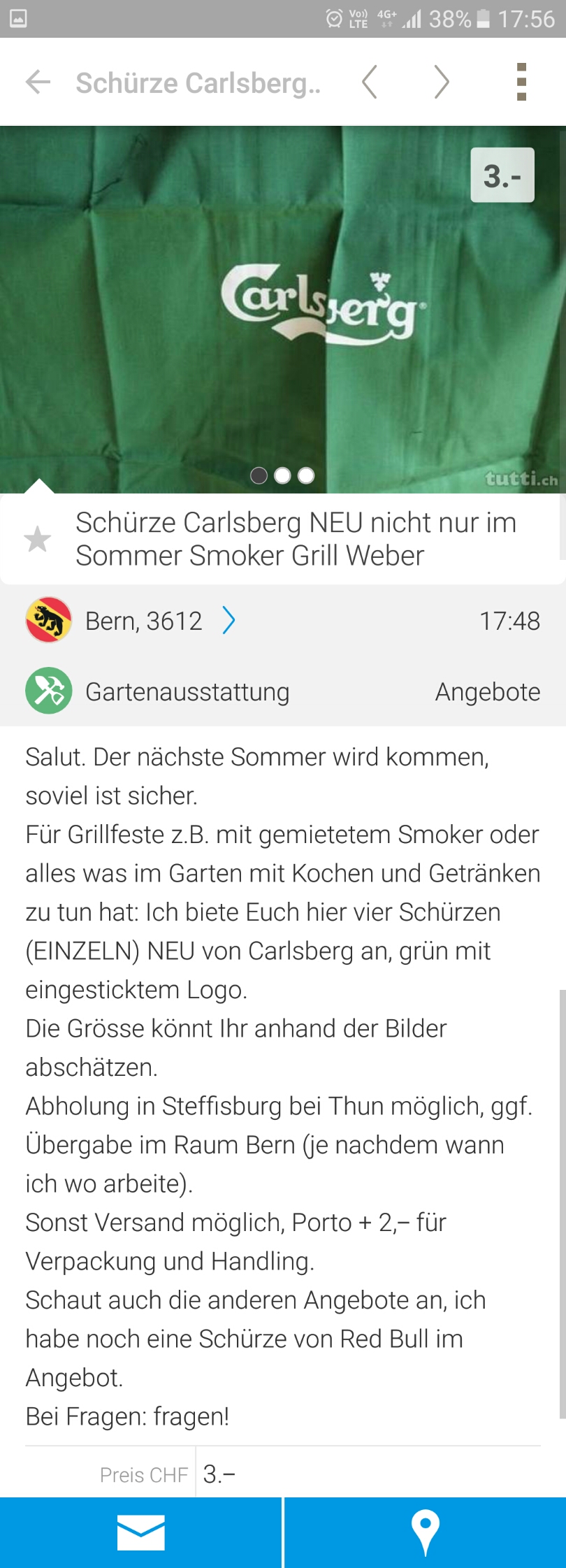Show location with the map pin button

point(425,1532)
